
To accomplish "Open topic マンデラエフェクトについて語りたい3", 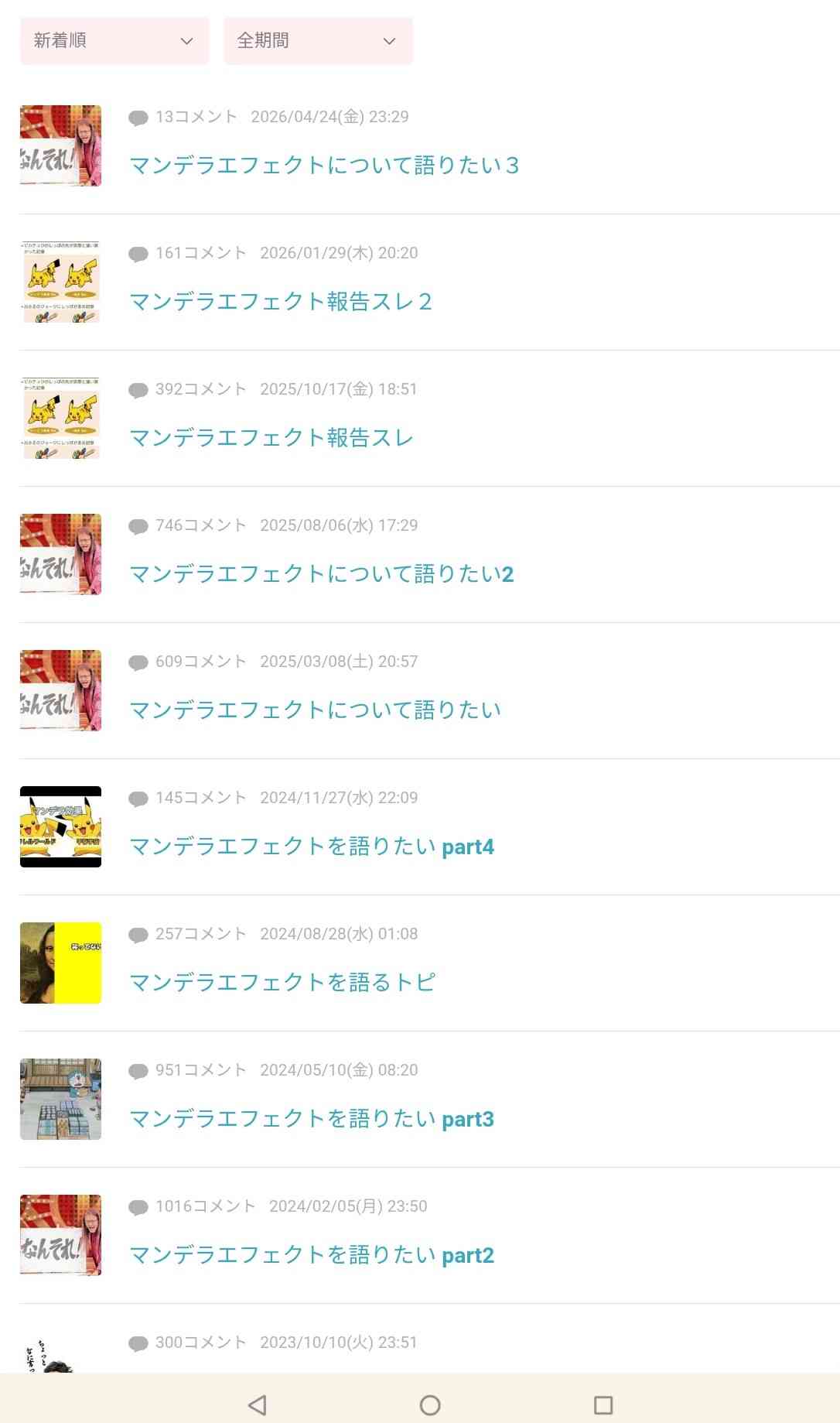I will (324, 166).
